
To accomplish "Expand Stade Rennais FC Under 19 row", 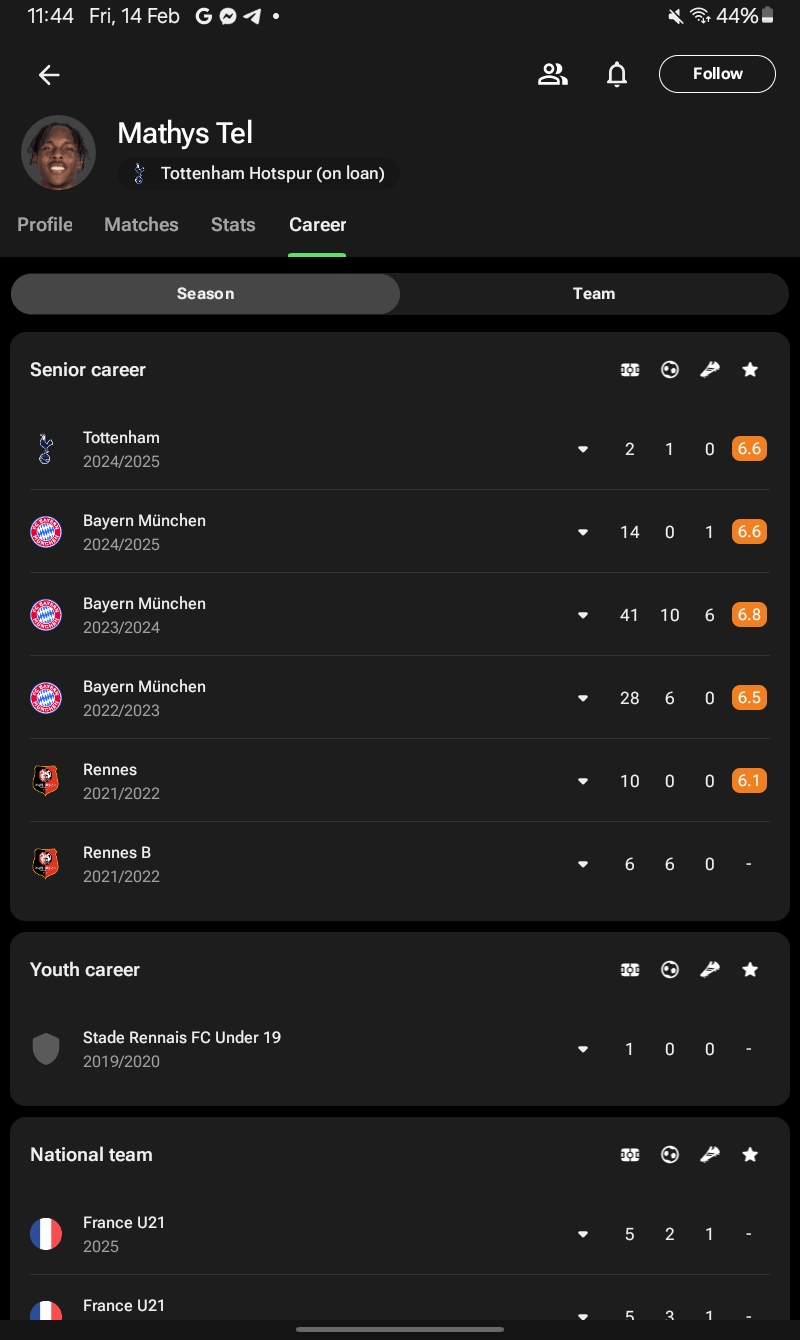I will coord(400,1049).
